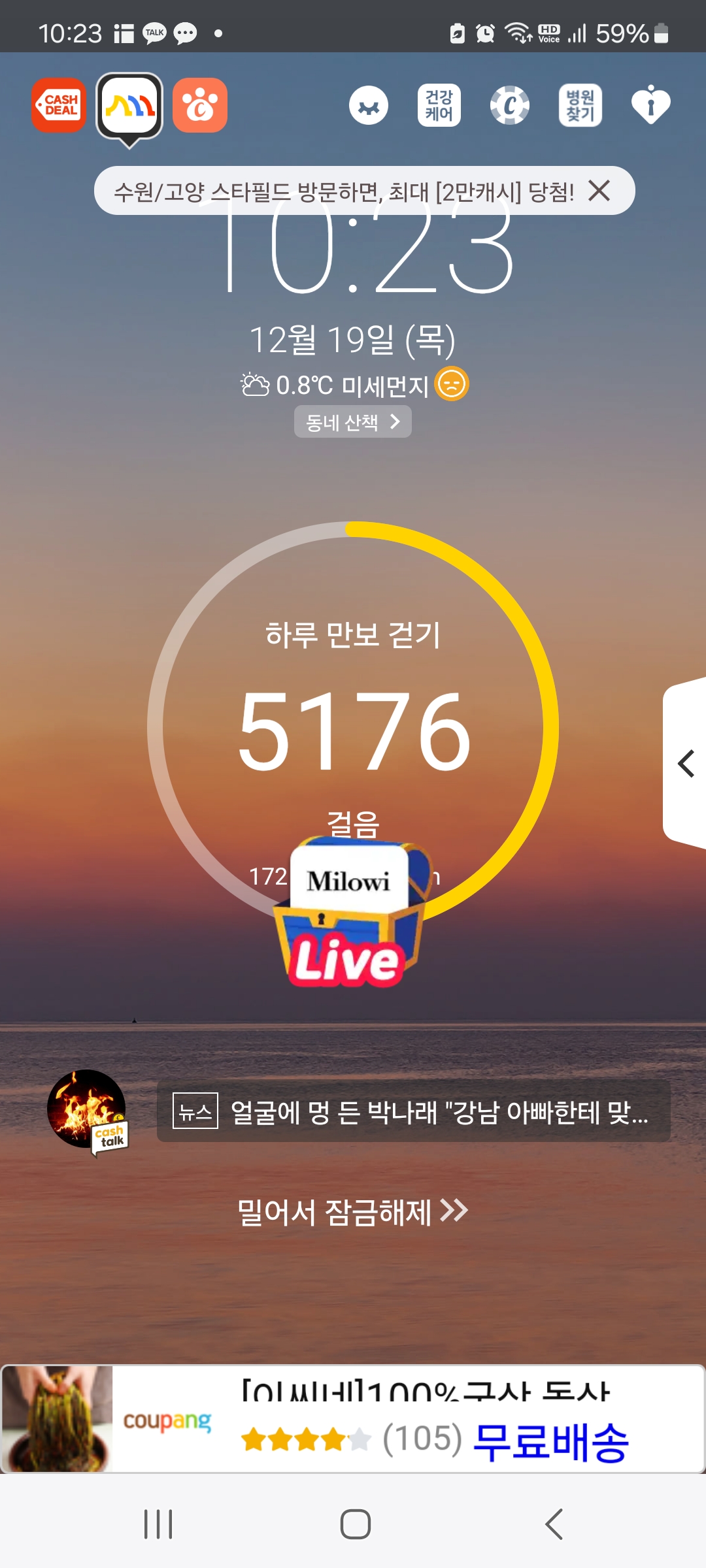
Task: Open the cash coin C icon
Action: (510, 105)
